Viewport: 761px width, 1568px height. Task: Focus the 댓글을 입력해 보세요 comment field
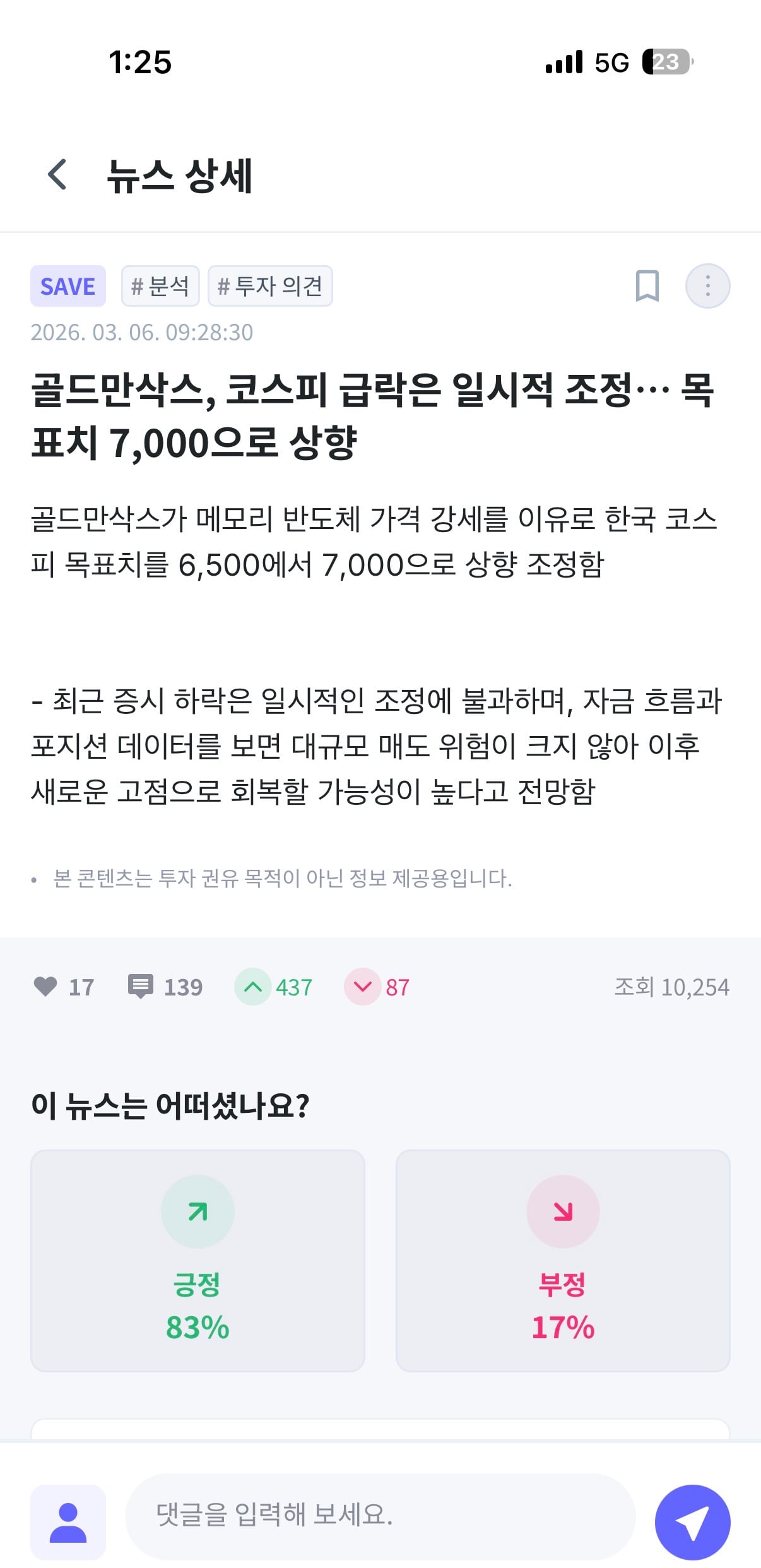pos(380,1517)
